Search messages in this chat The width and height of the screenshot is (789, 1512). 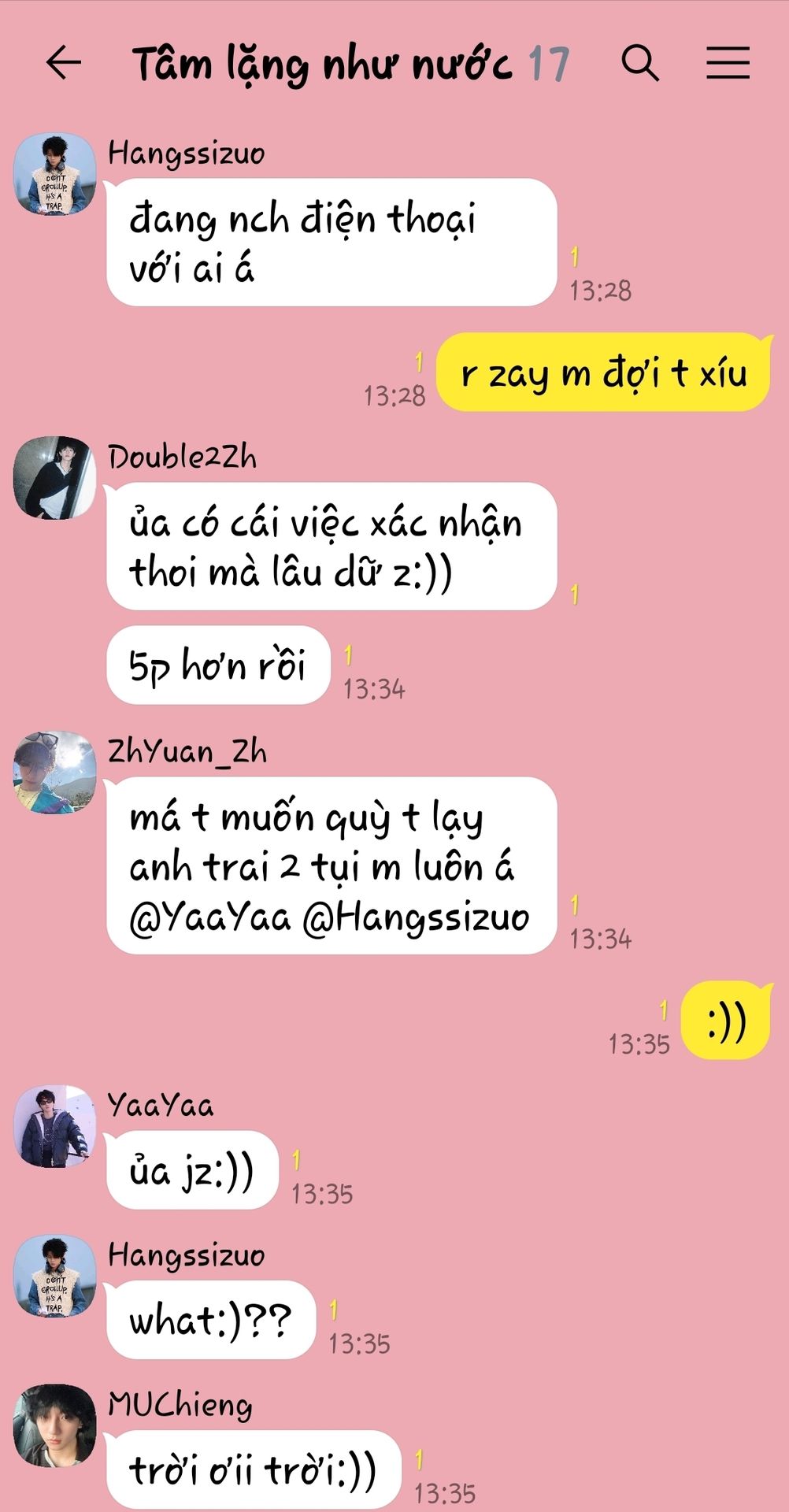(640, 63)
